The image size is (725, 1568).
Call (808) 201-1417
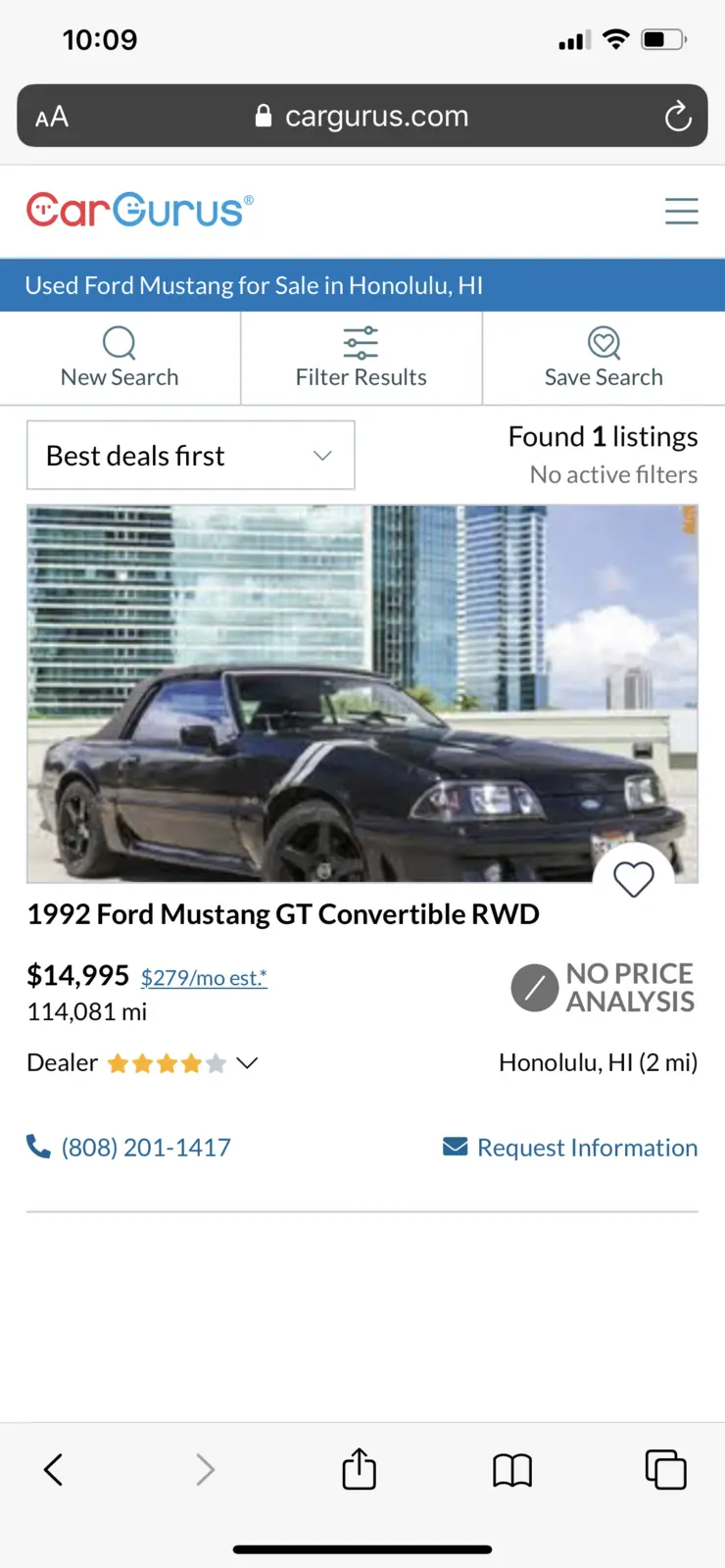[x=128, y=1147]
